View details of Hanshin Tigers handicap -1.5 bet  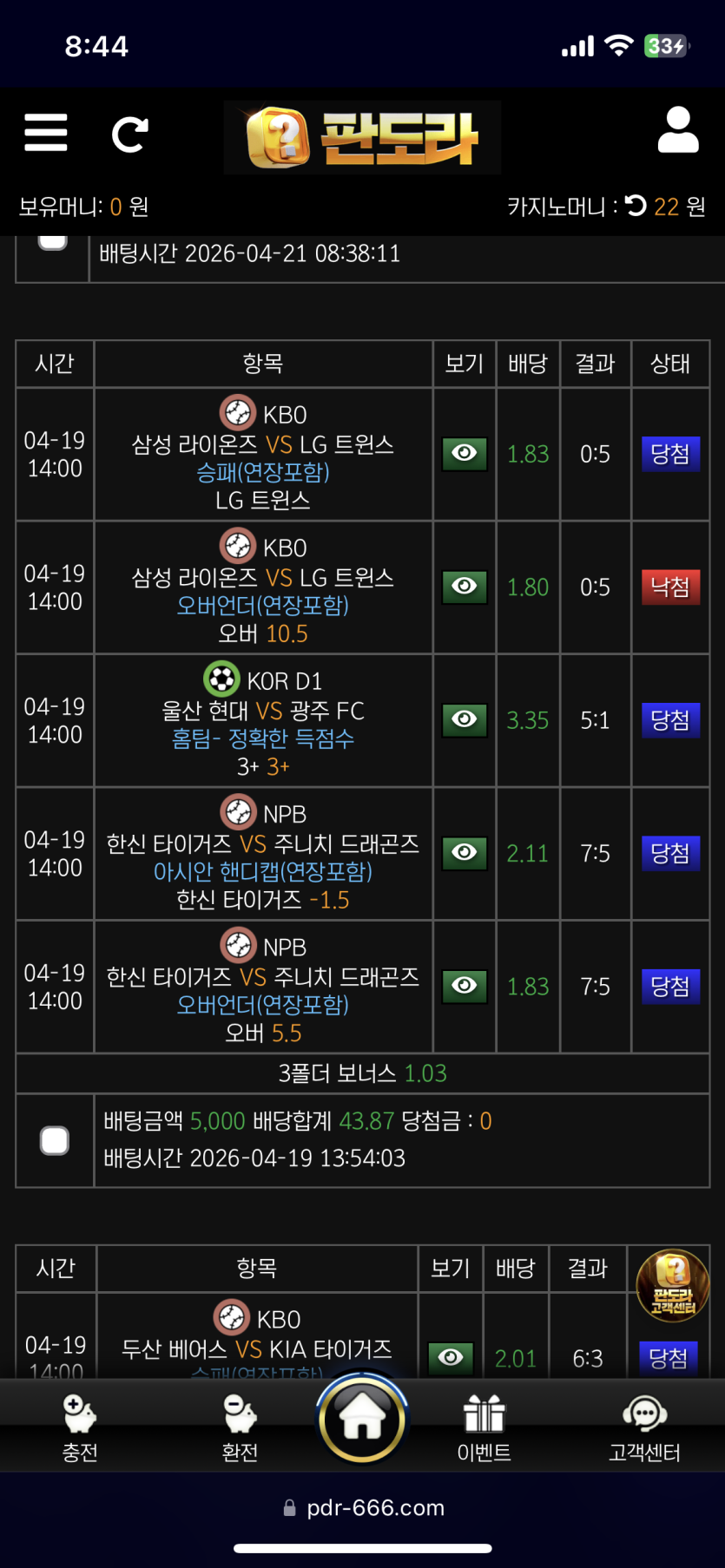click(x=465, y=853)
